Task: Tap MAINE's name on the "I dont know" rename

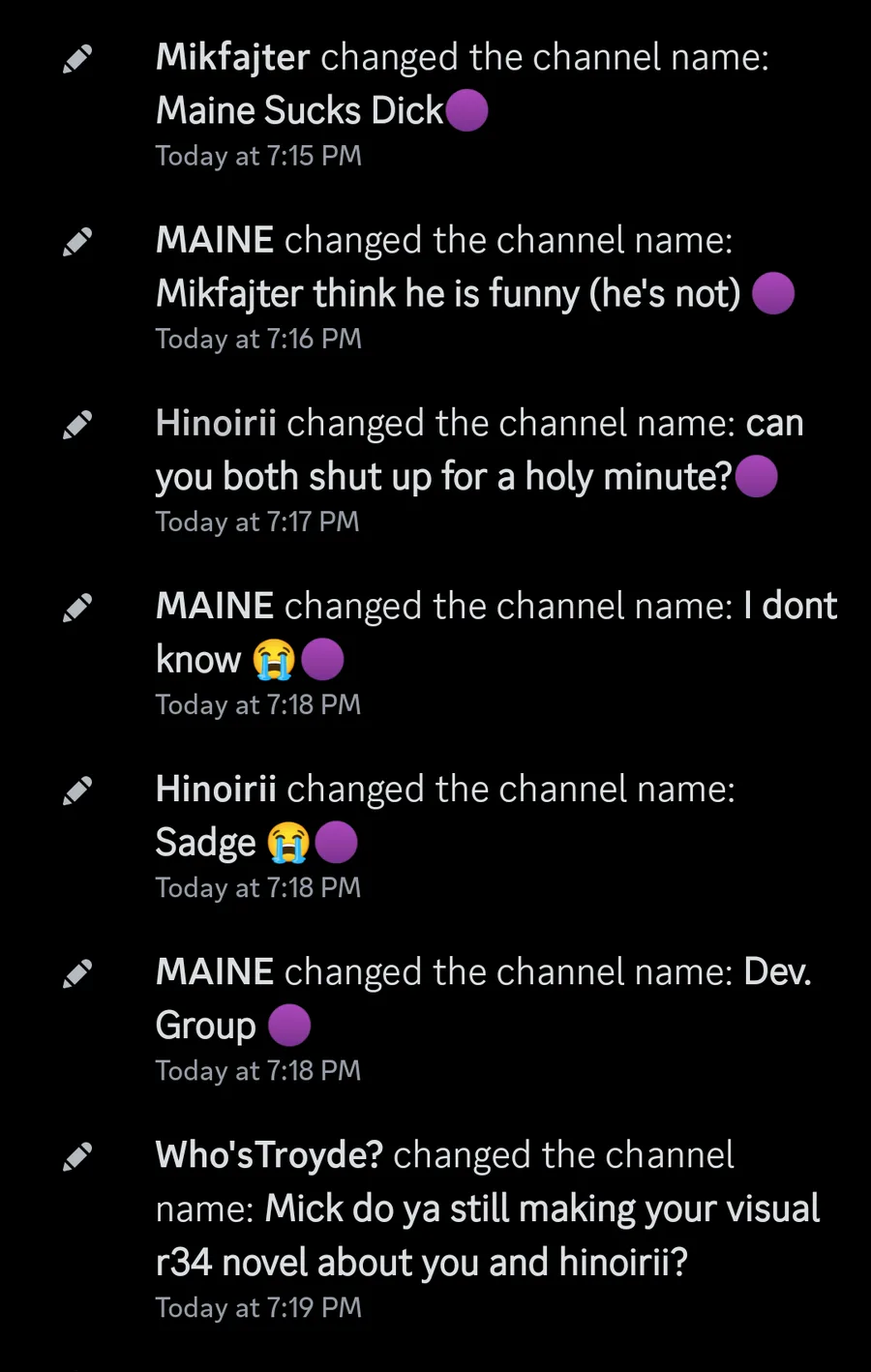Action: coord(214,606)
